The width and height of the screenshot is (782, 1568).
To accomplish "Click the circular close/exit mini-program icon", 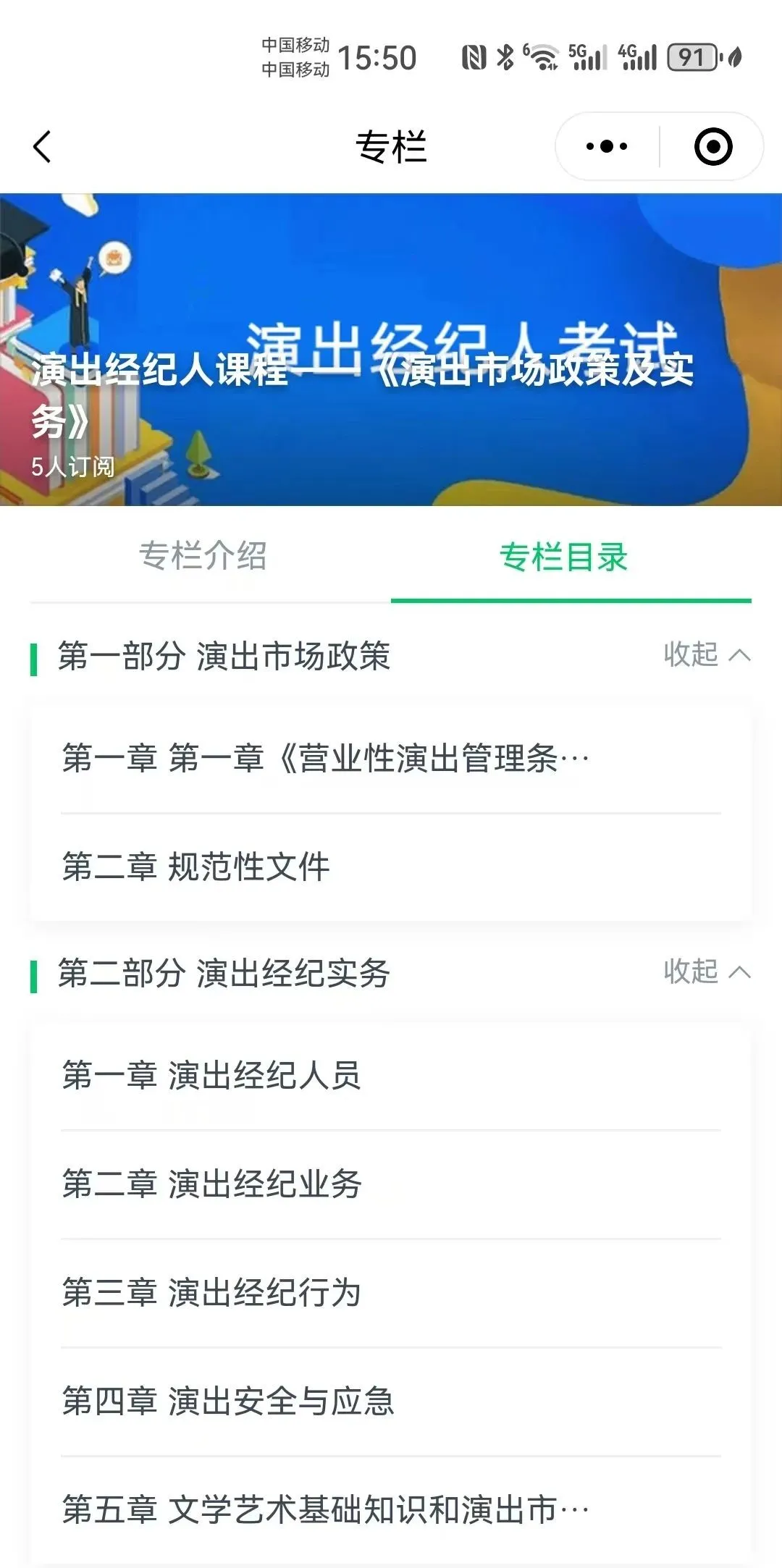I will [x=712, y=147].
